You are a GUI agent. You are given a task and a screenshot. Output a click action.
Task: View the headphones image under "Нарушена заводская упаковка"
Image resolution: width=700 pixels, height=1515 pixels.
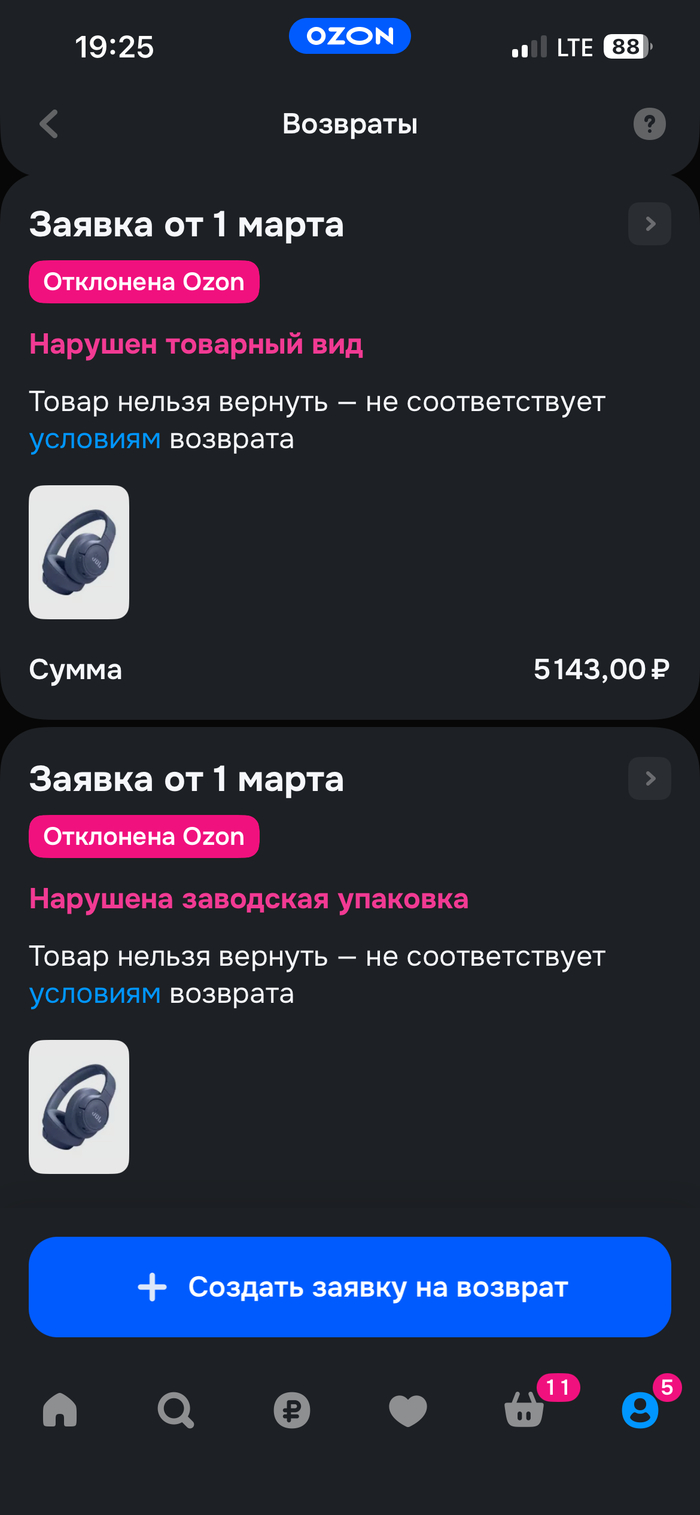[79, 1106]
